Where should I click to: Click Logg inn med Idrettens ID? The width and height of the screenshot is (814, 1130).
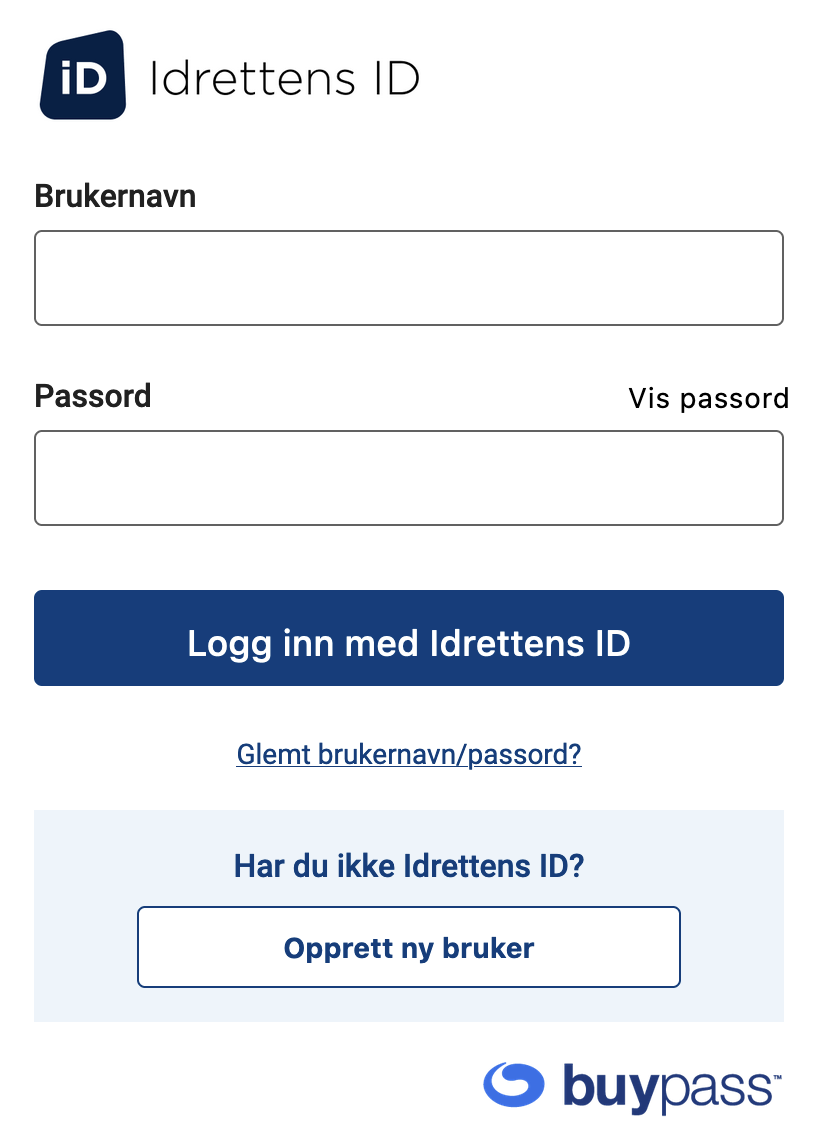[408, 637]
